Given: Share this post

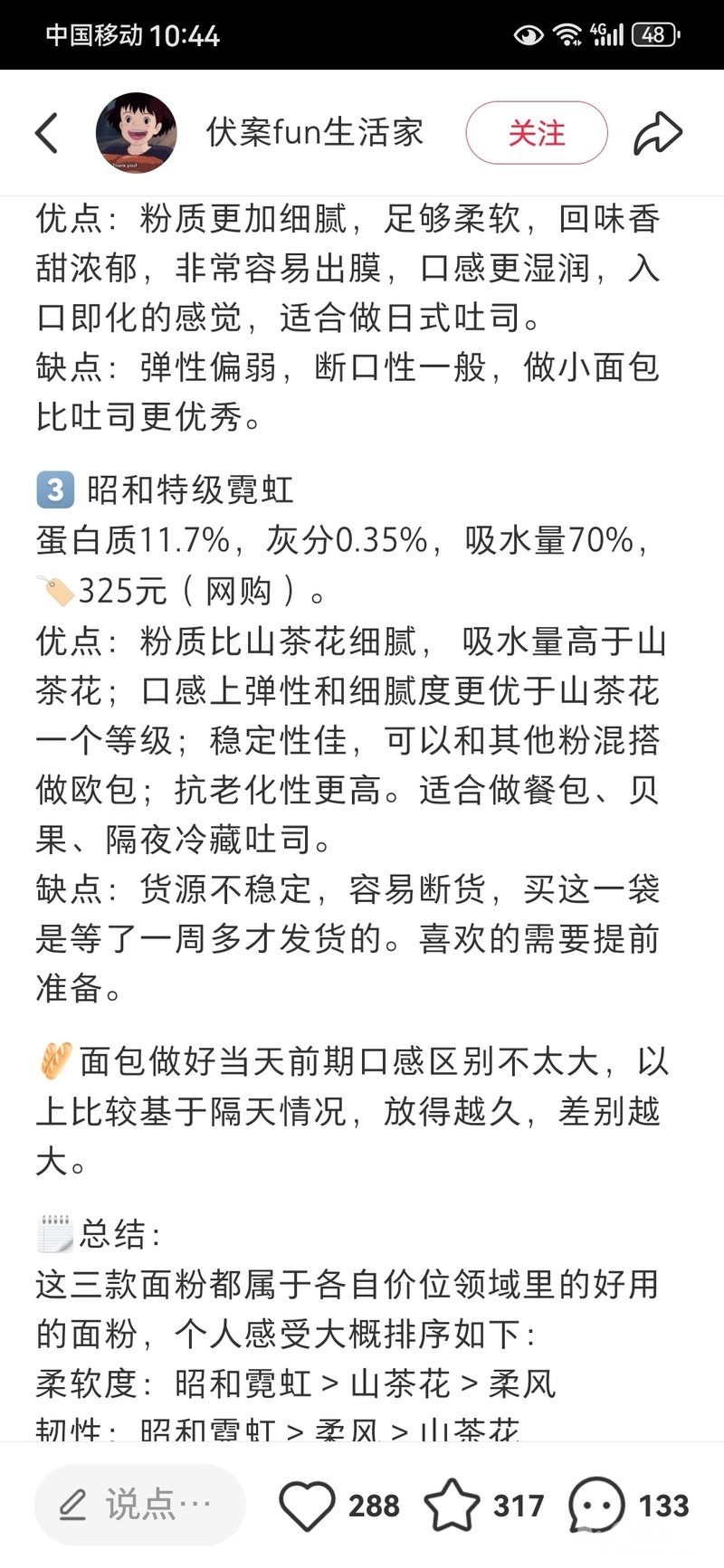Looking at the screenshot, I should (x=657, y=133).
